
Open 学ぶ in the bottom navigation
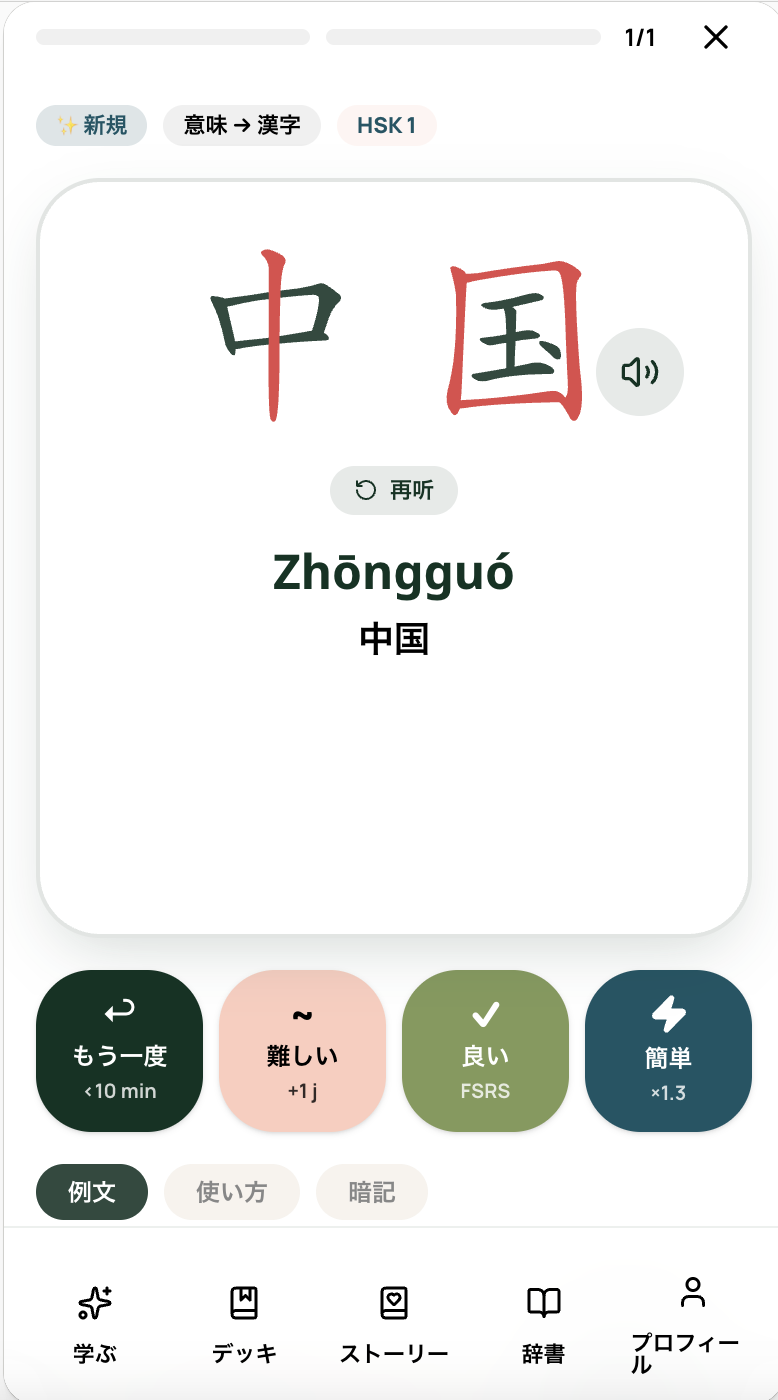click(x=95, y=1325)
